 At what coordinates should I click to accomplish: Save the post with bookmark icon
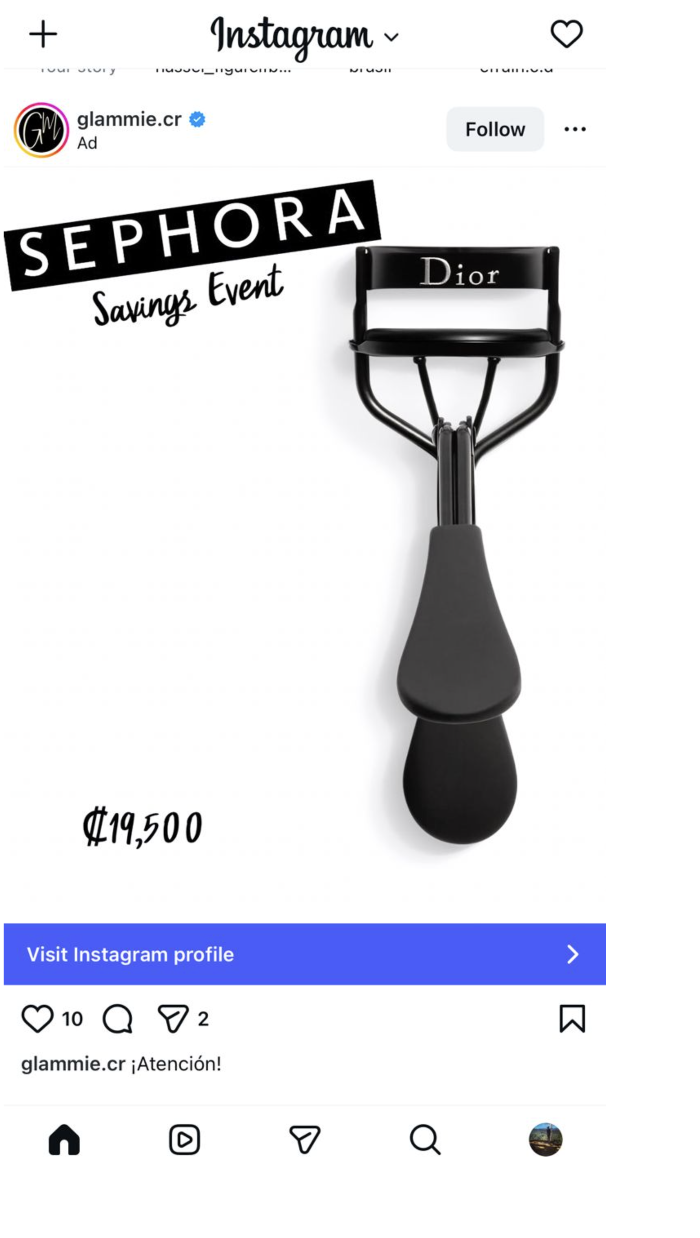(x=572, y=1019)
